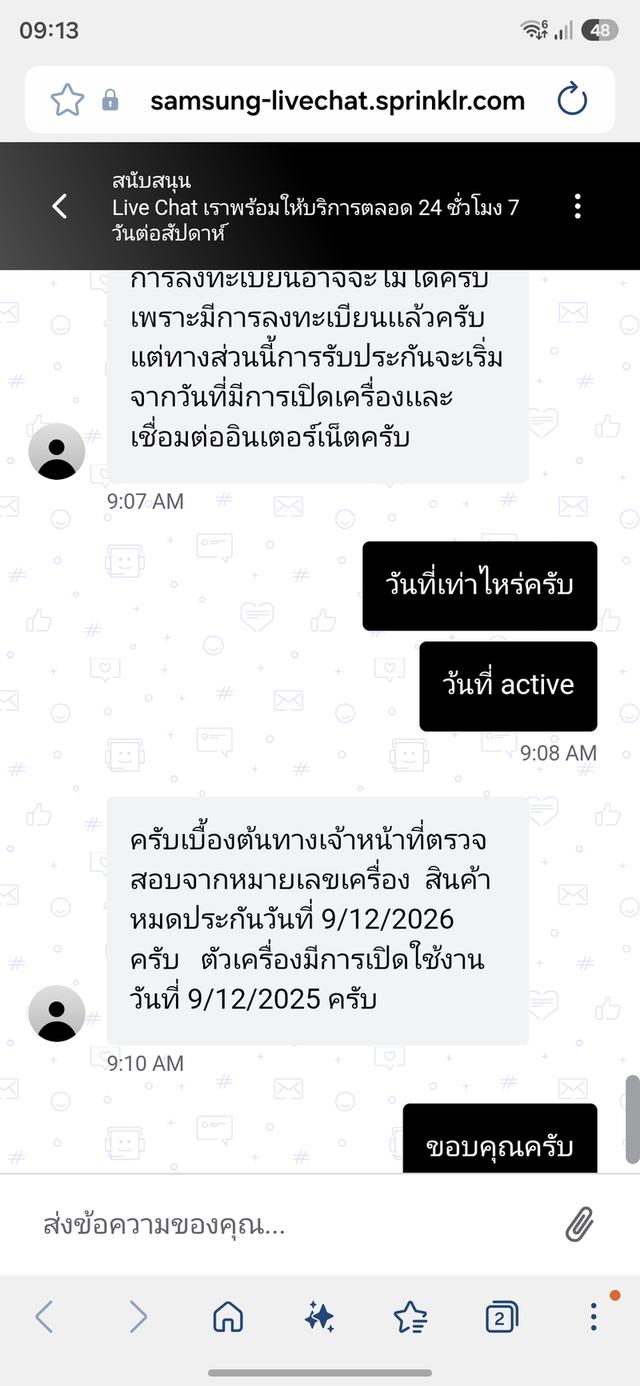
Task: Reload the page from the address bar
Action: 571,100
